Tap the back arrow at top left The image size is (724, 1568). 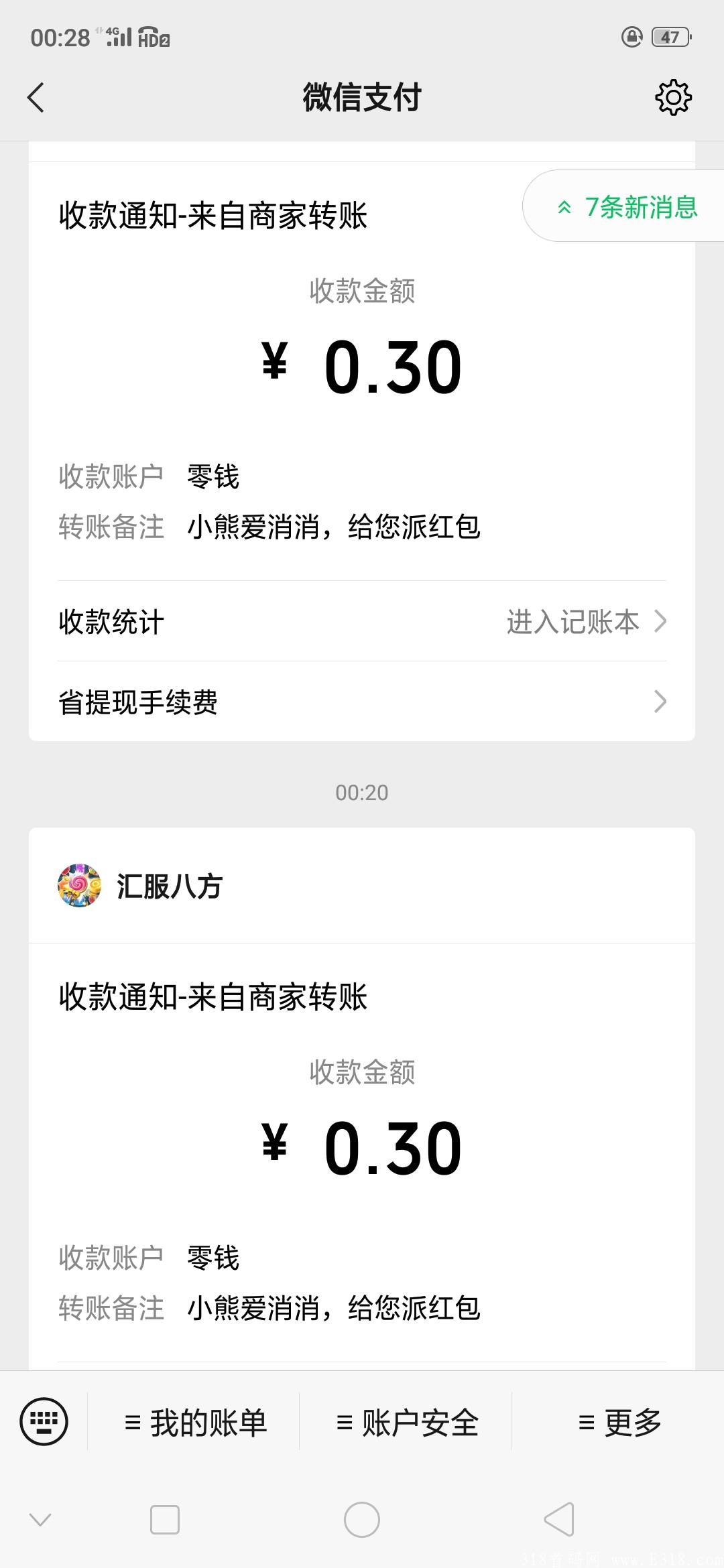[36, 97]
